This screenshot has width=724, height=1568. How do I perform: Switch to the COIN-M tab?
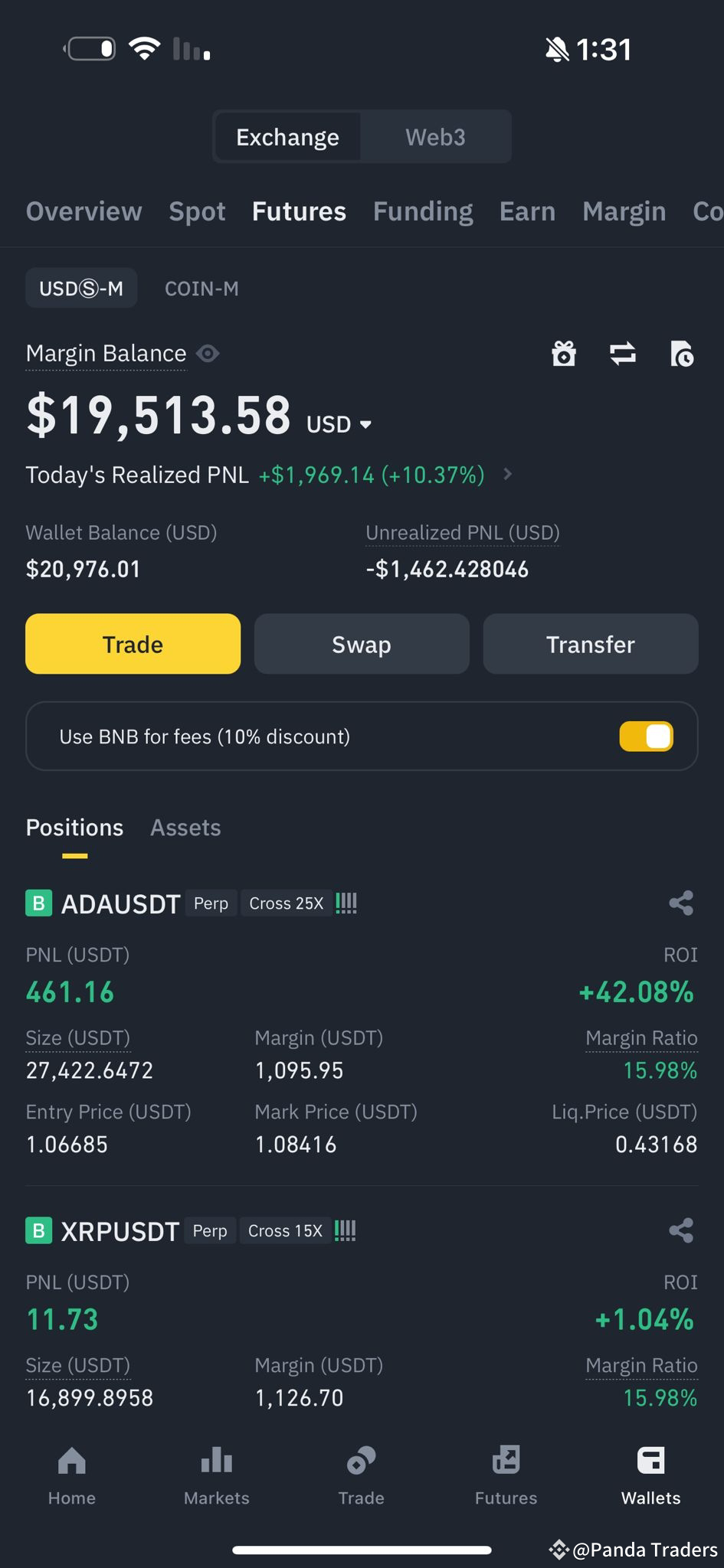pos(201,288)
